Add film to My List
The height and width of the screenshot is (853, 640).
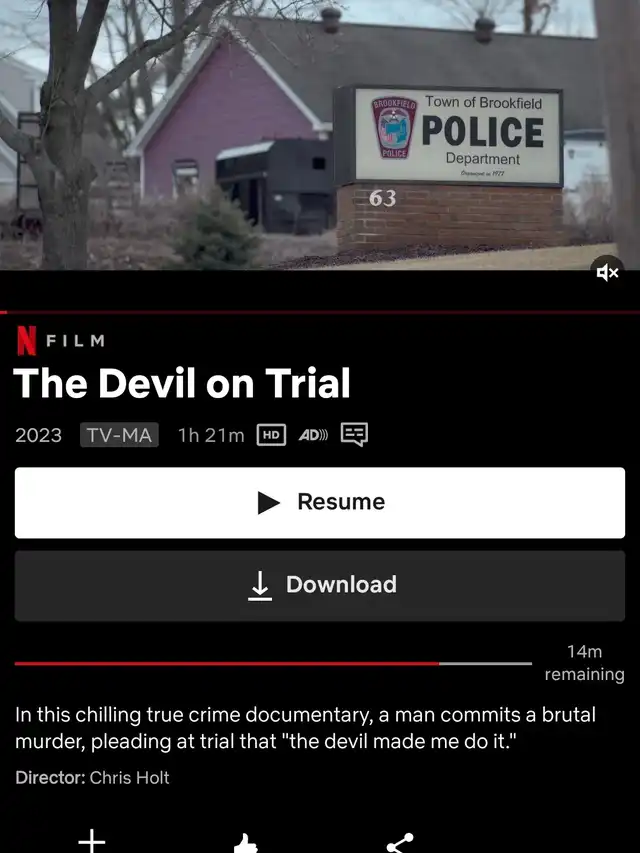point(92,841)
